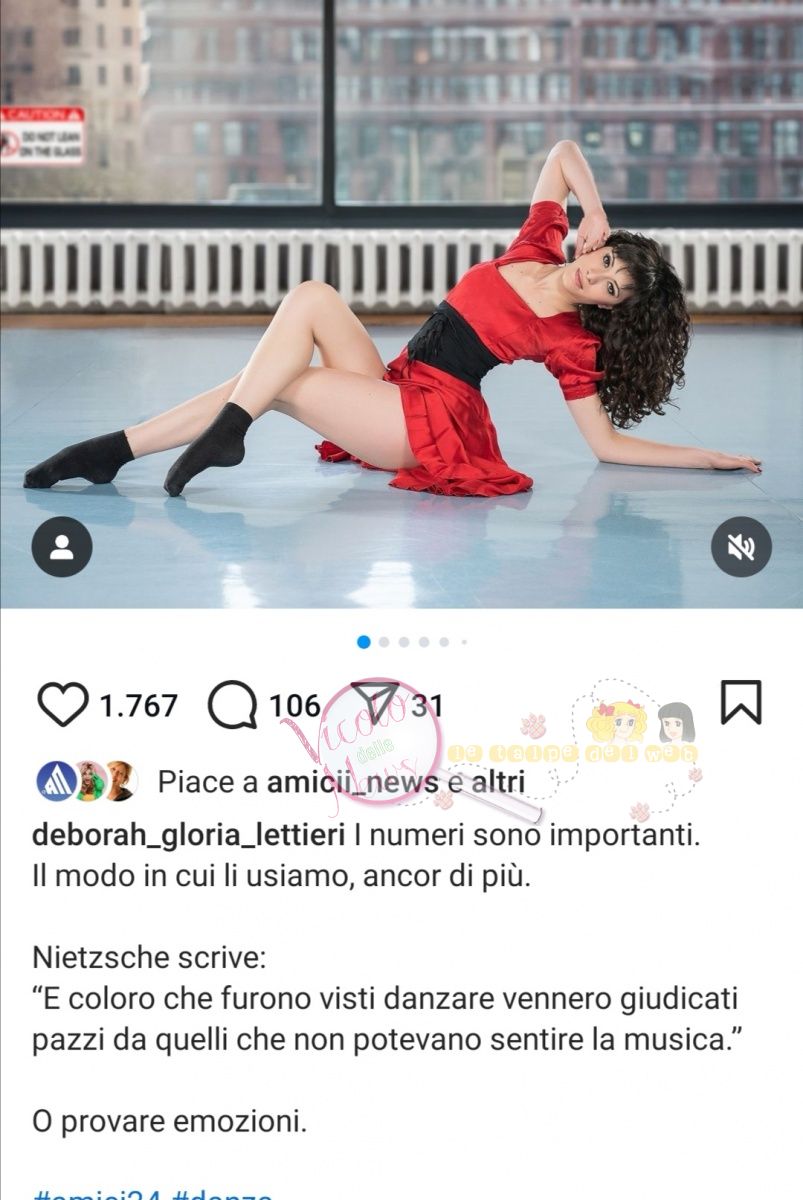Share this post via the send icon
This screenshot has width=803, height=1200.
[379, 704]
